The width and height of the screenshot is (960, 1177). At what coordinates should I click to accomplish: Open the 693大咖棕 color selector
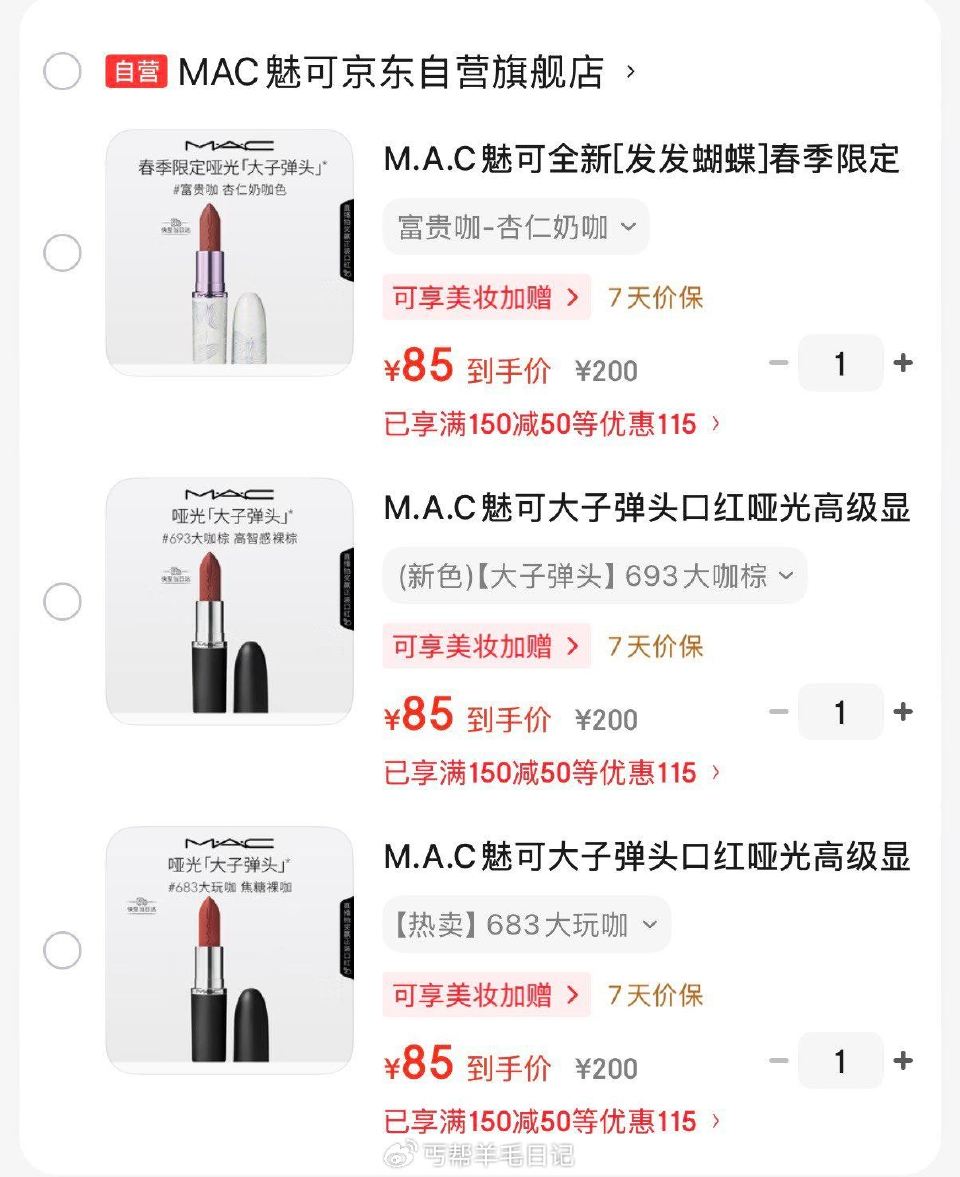pyautogui.click(x=588, y=576)
